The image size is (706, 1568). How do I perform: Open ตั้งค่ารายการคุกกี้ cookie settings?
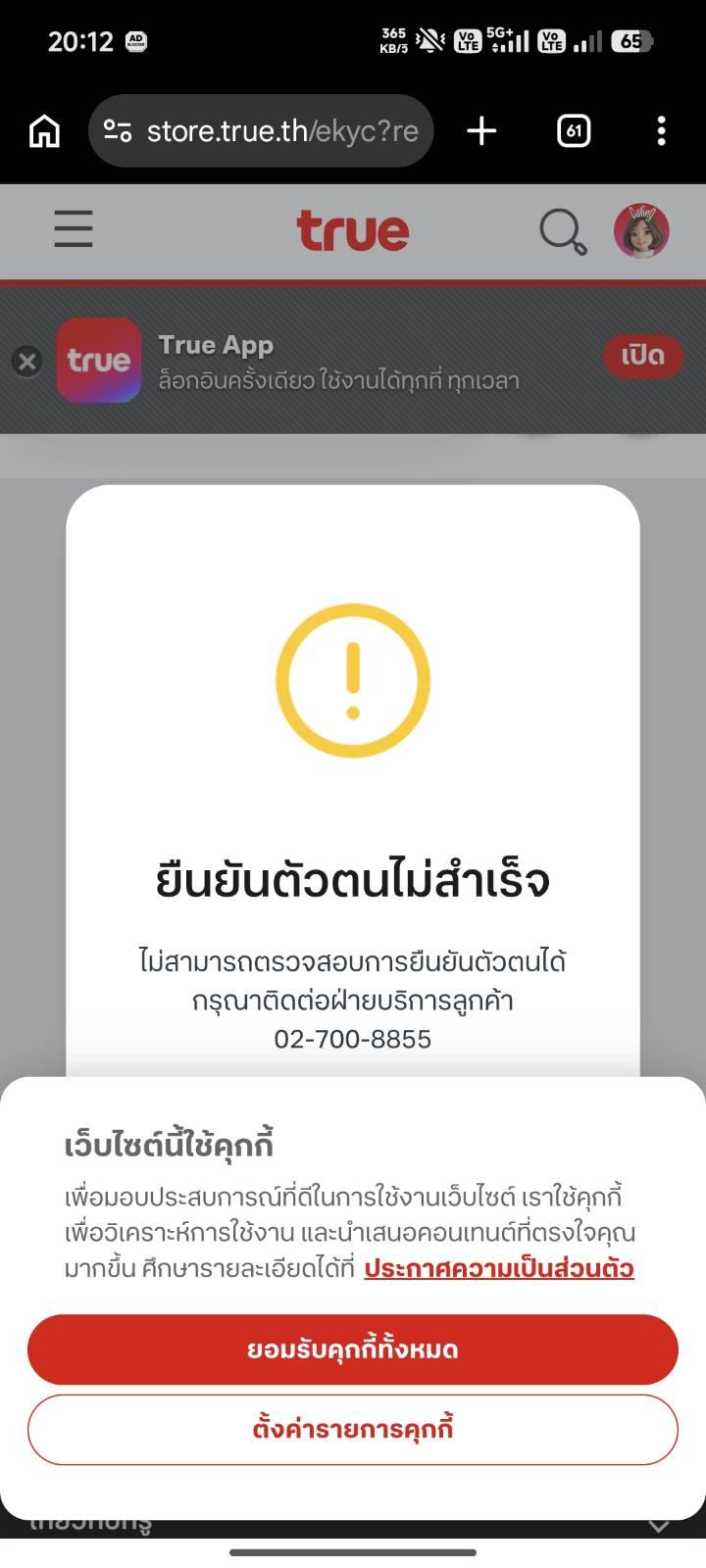click(x=353, y=1429)
